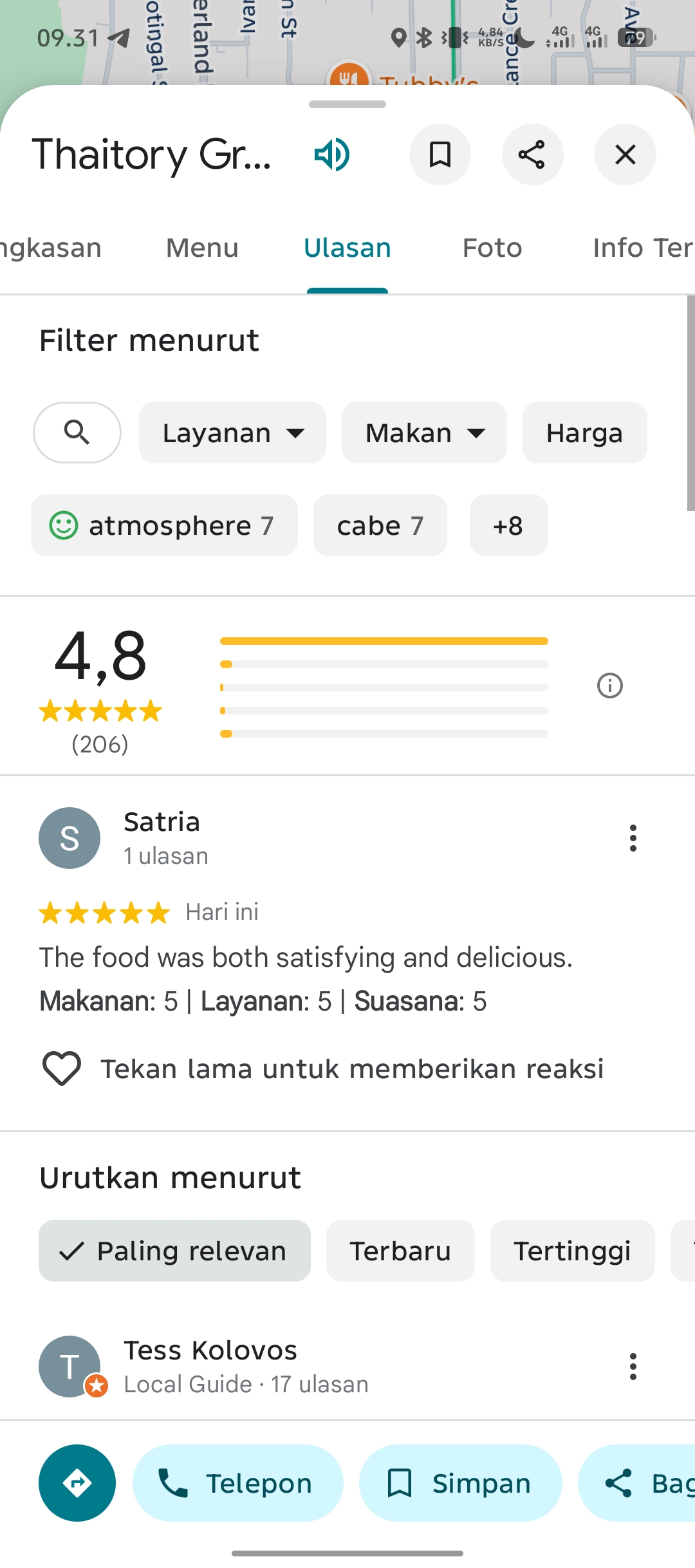This screenshot has height=1568, width=695.
Task: Share this place via header icon
Action: click(532, 154)
